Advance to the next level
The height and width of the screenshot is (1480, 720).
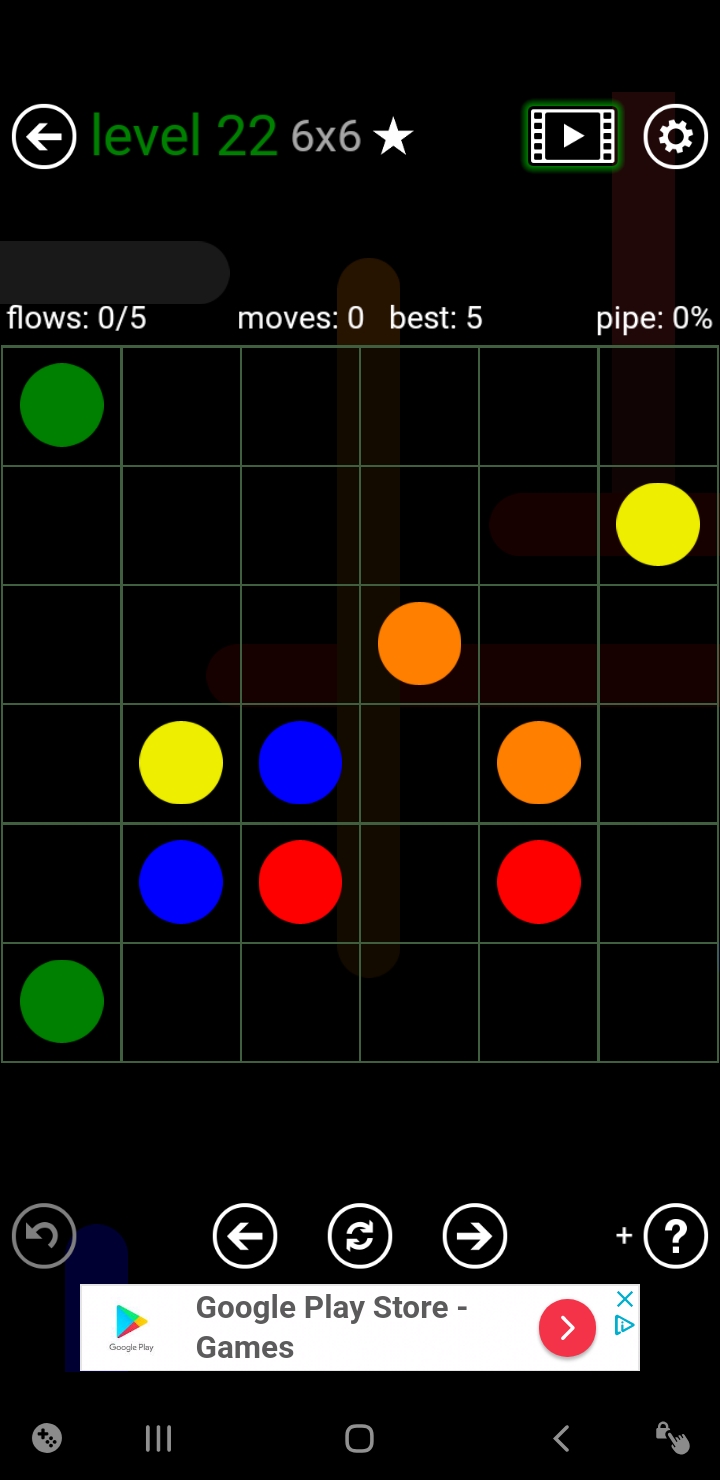click(x=475, y=1236)
